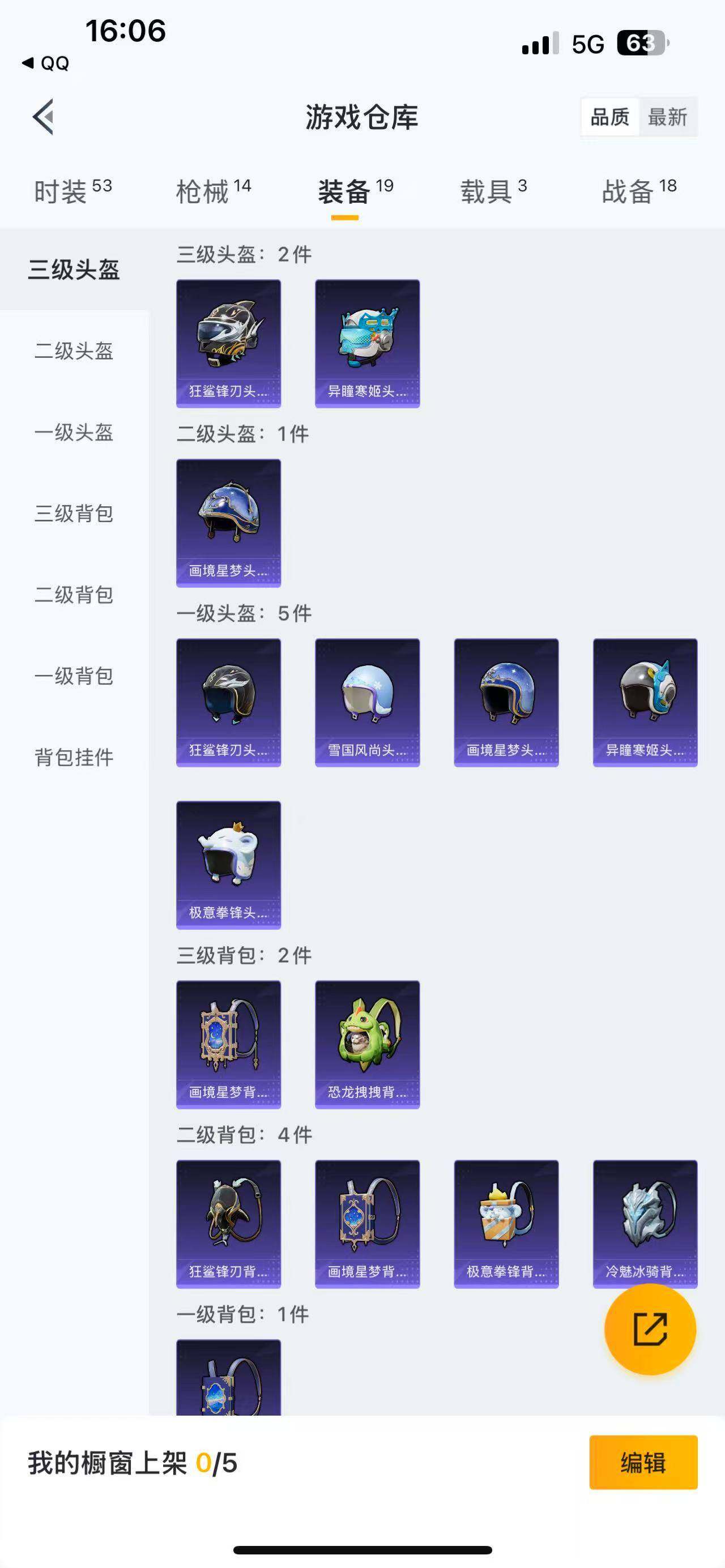Select 三级背包 in the side menu
Viewport: 725px width, 1568px height.
[x=74, y=514]
